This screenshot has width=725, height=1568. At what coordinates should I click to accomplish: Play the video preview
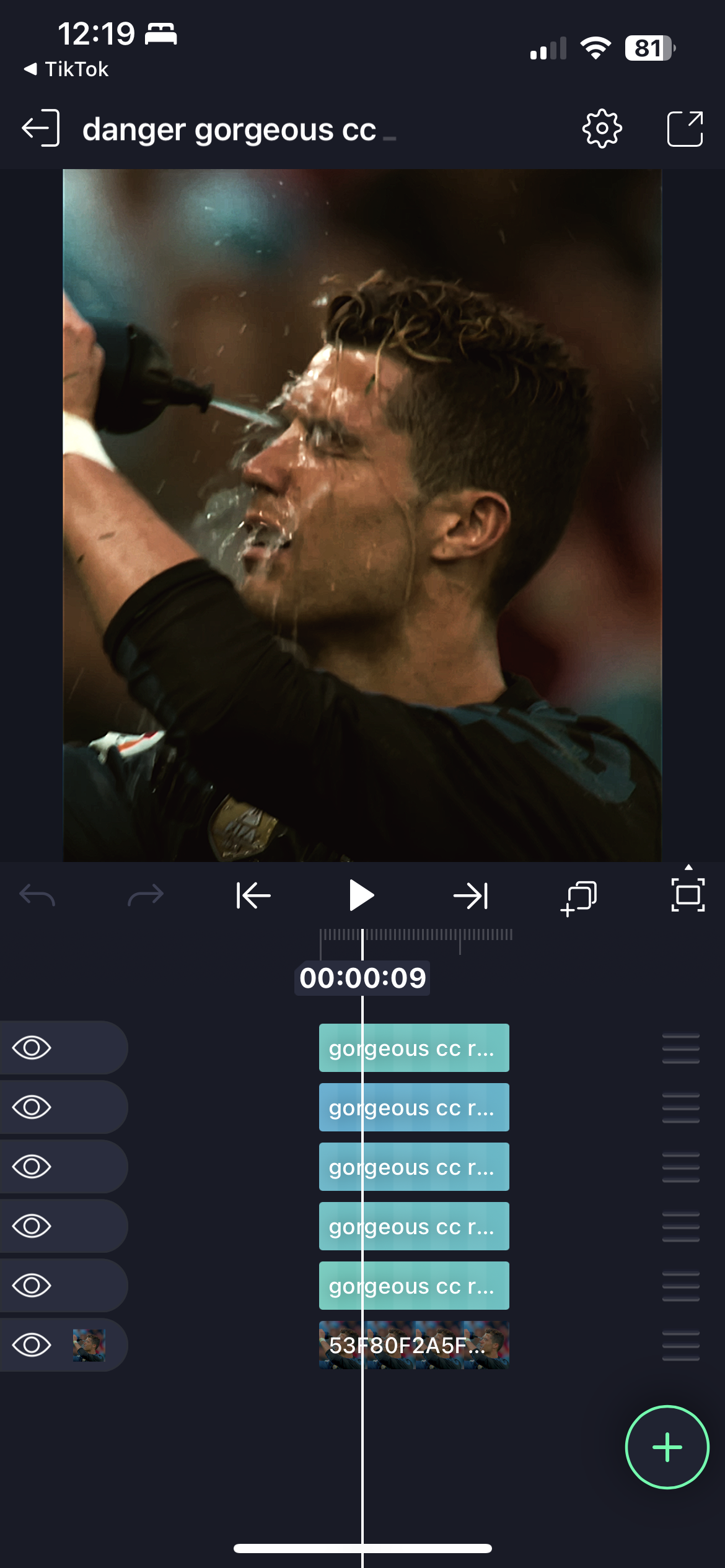click(x=361, y=895)
